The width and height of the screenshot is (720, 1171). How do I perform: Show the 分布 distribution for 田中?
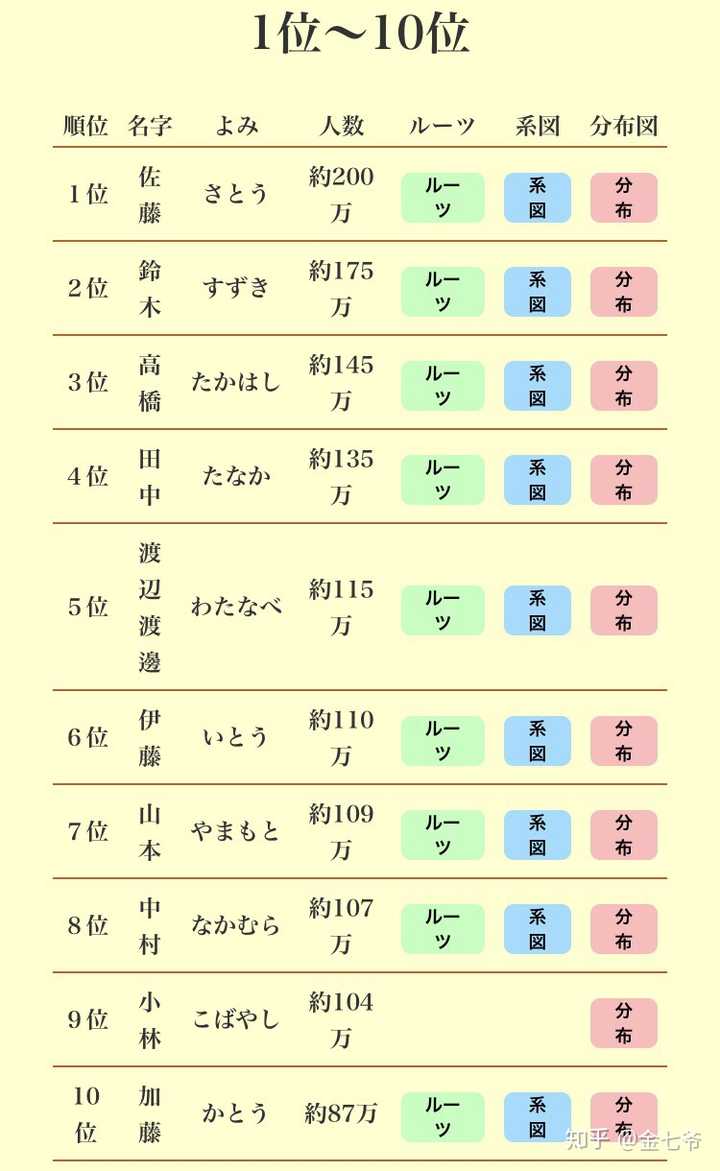[x=623, y=480]
